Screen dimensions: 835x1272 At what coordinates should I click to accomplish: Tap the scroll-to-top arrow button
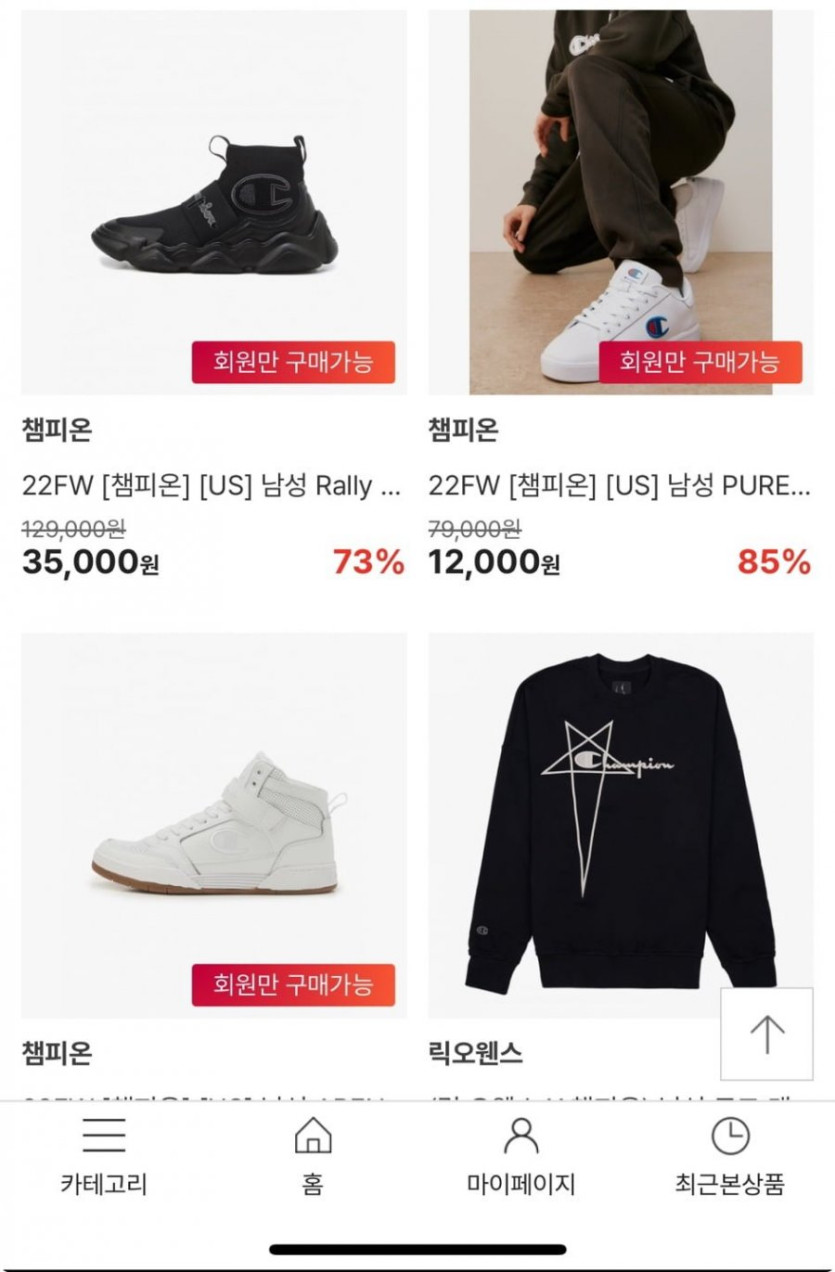point(766,1034)
